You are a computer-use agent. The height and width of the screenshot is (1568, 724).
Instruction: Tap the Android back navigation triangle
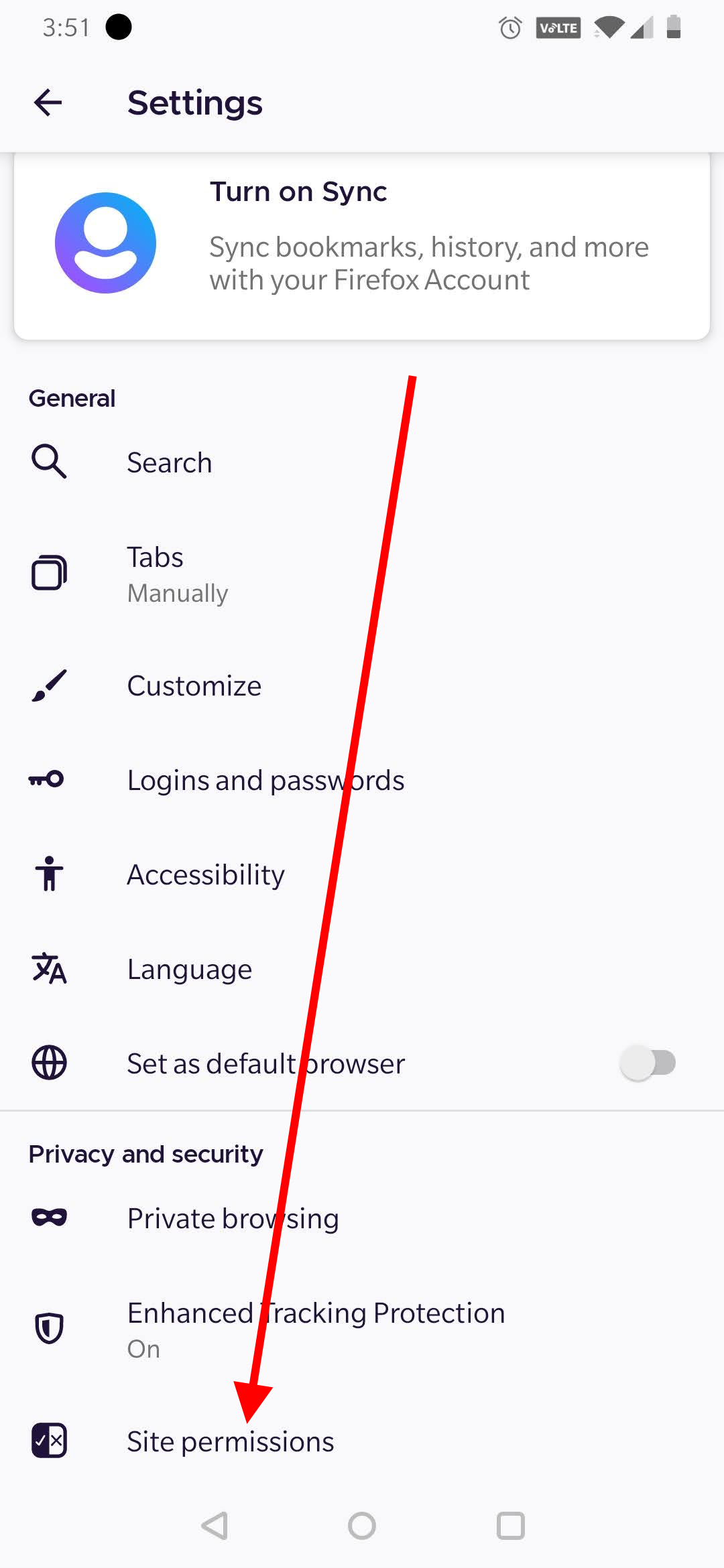(x=213, y=1526)
